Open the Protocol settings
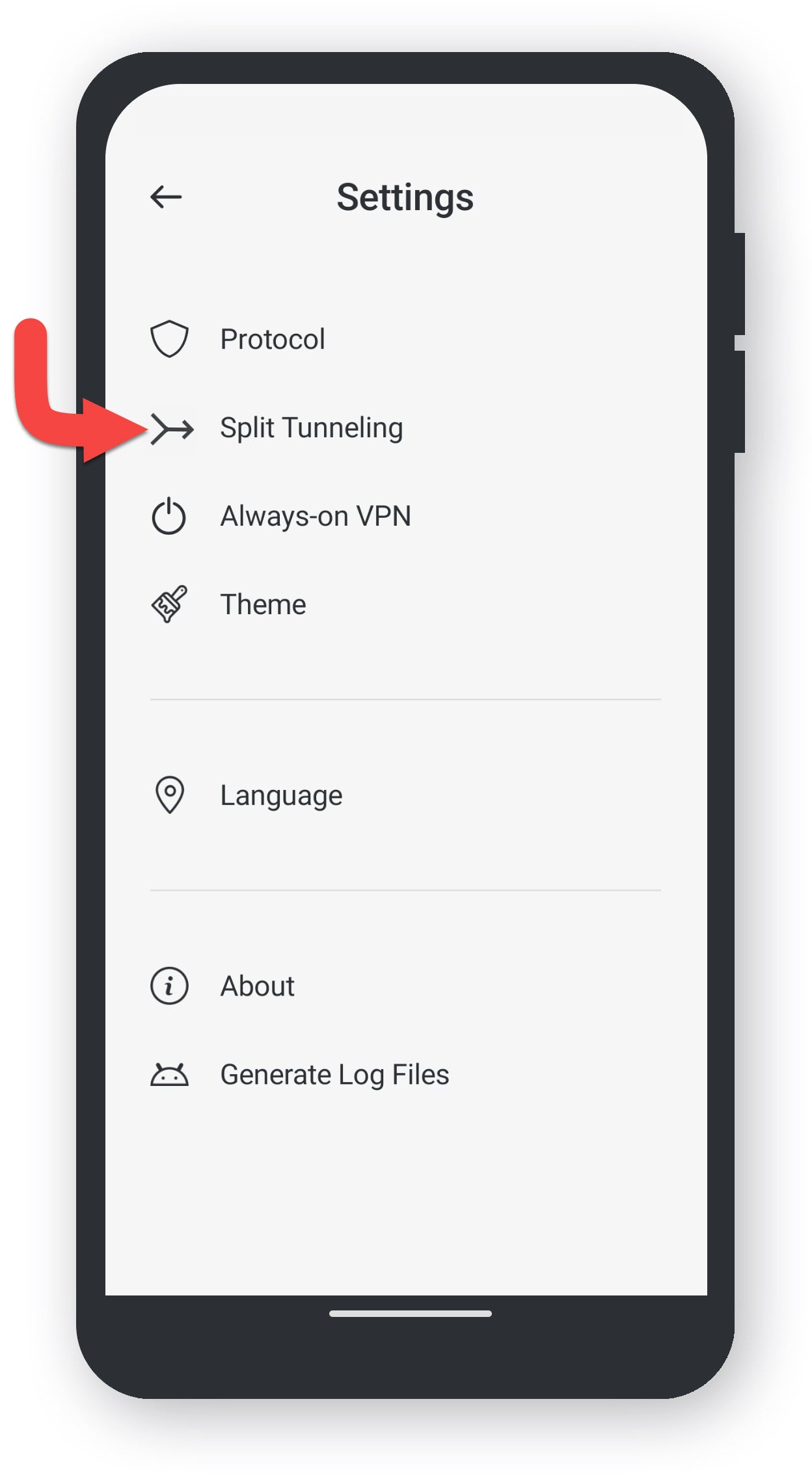 tap(272, 339)
